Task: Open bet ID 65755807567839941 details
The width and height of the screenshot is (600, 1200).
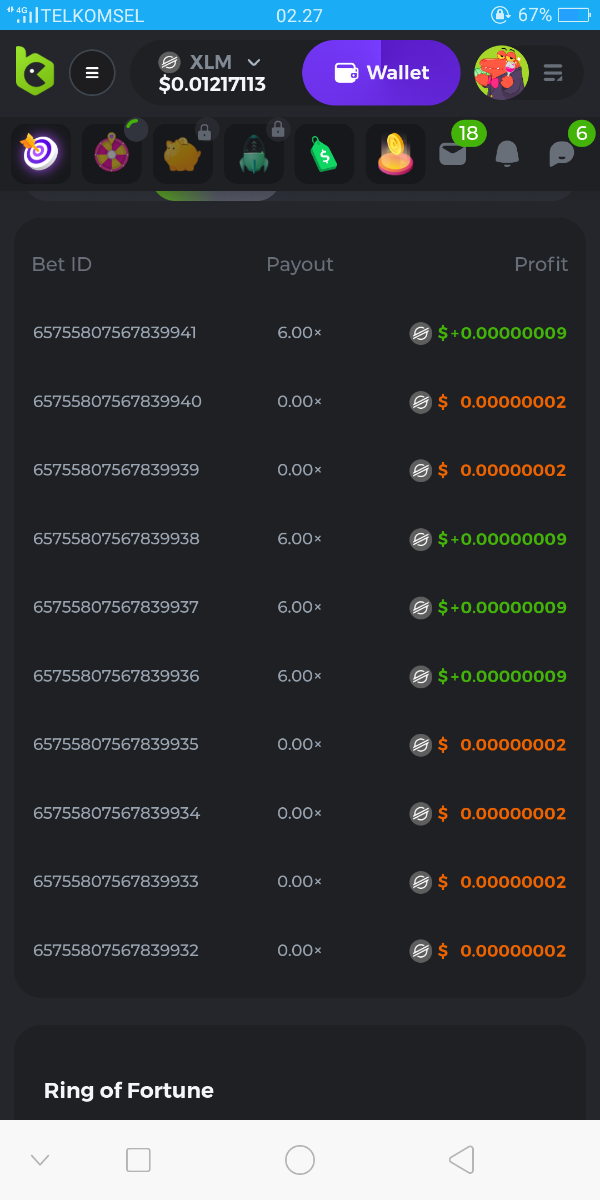Action: point(115,333)
